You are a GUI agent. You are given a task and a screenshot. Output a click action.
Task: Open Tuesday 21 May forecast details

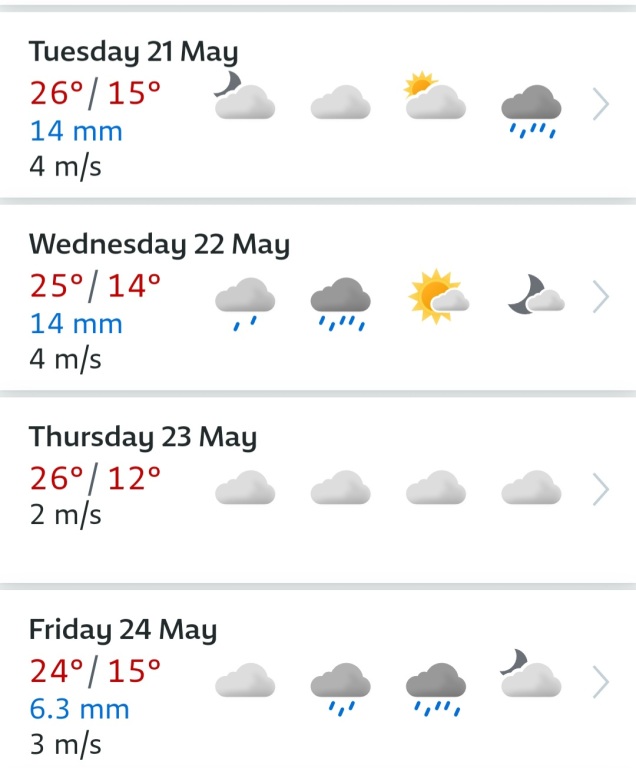coord(600,104)
